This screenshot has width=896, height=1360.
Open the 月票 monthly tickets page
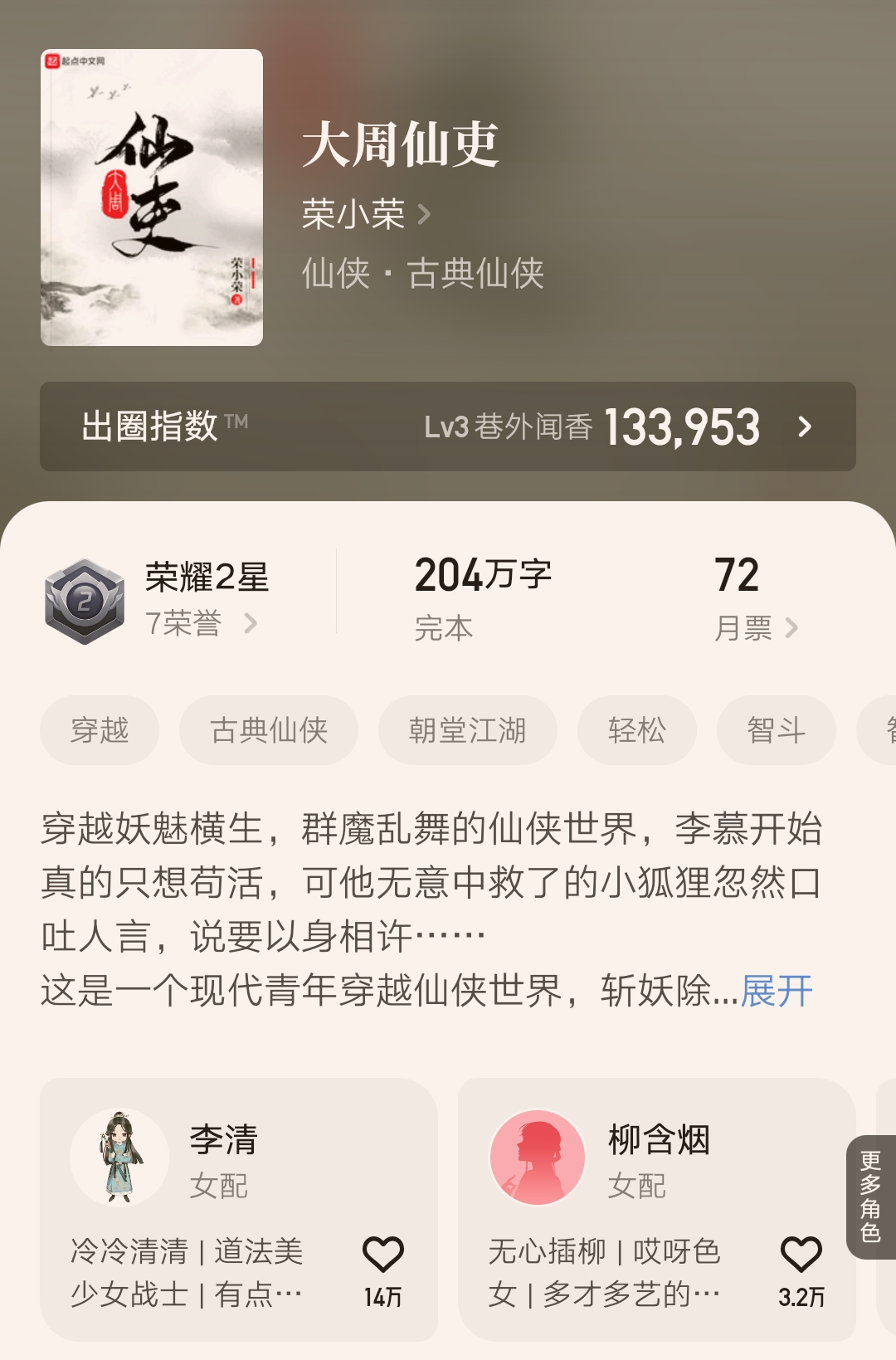pyautogui.click(x=755, y=628)
